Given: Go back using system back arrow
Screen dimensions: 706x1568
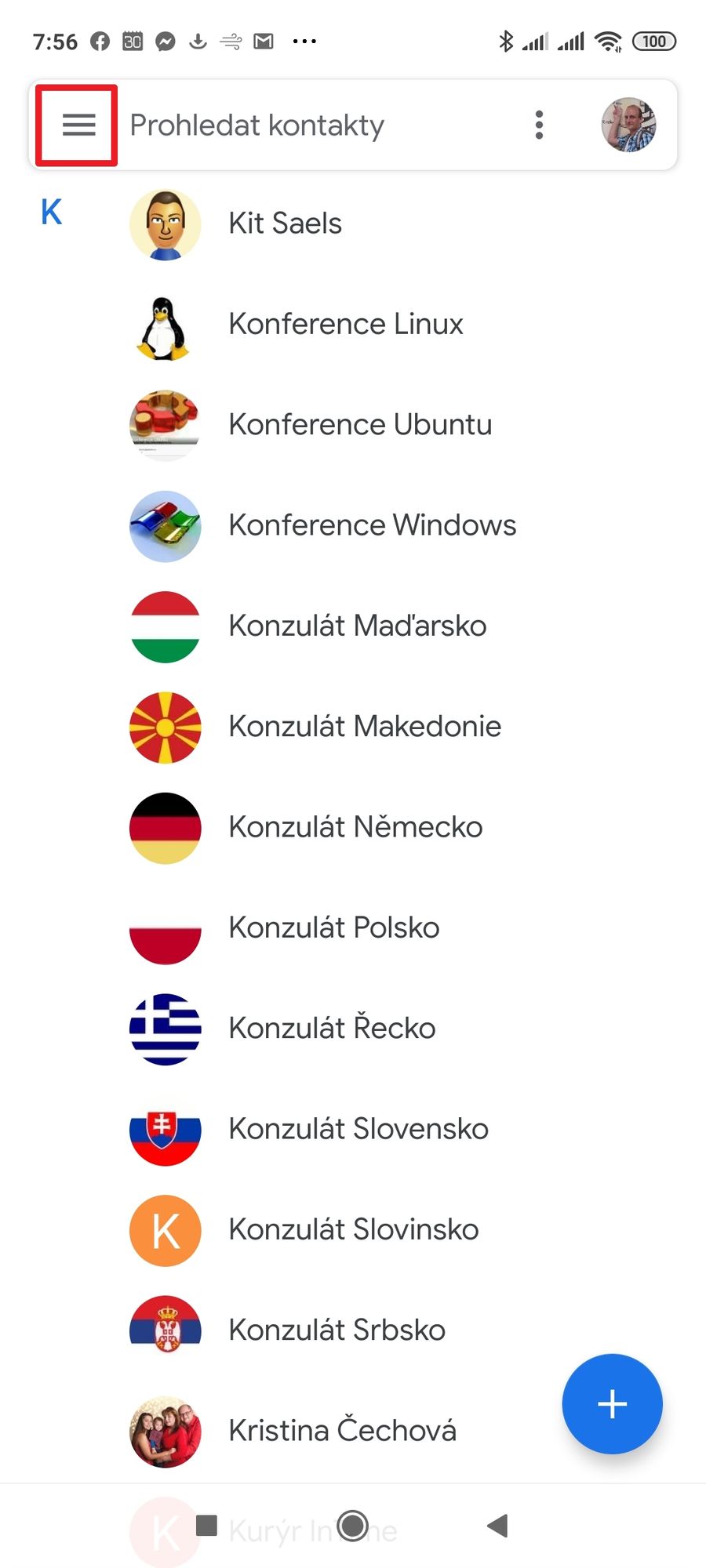Looking at the screenshot, I should [497, 1526].
